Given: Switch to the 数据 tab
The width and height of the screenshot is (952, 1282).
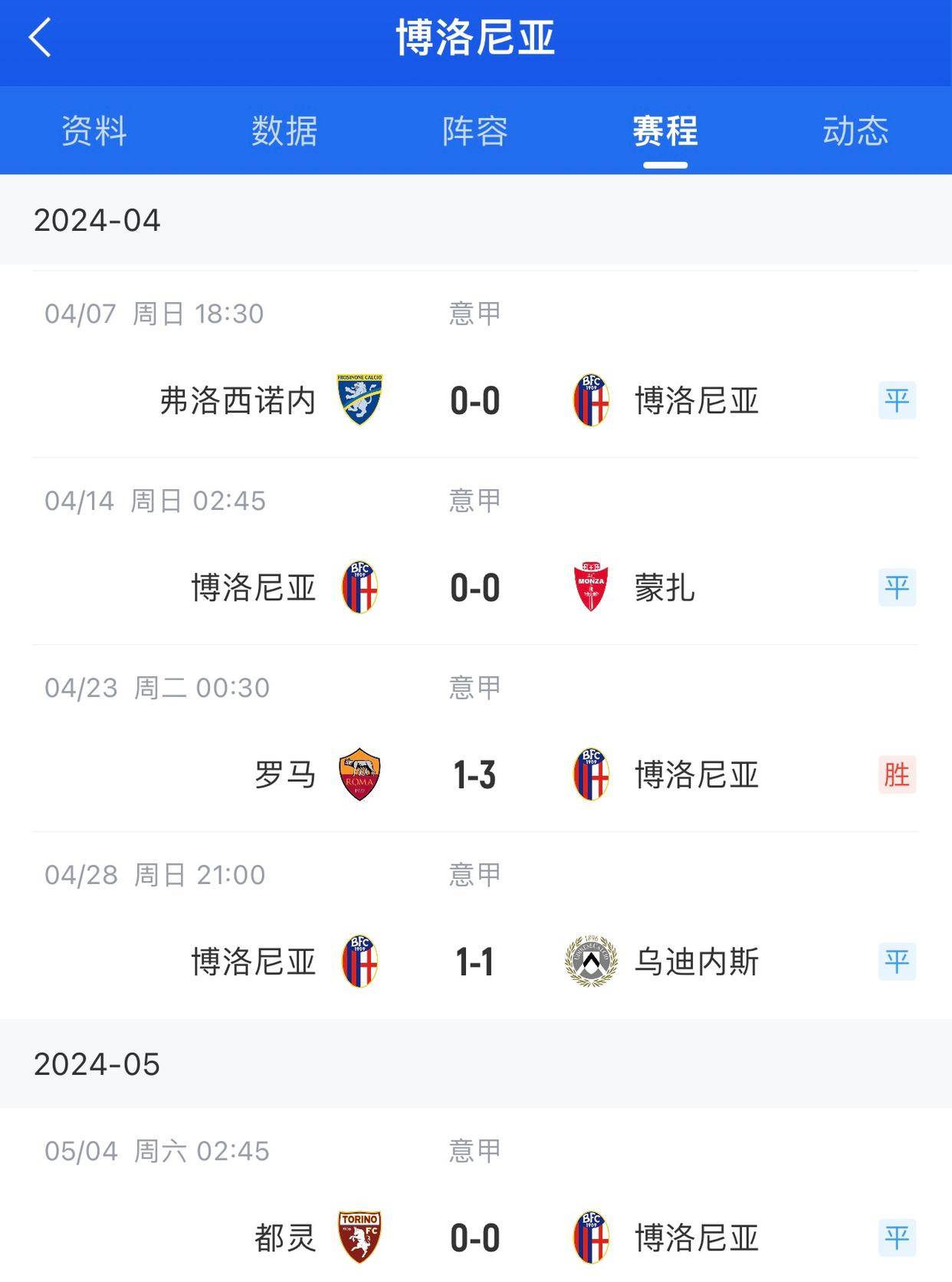Looking at the screenshot, I should tap(284, 130).
